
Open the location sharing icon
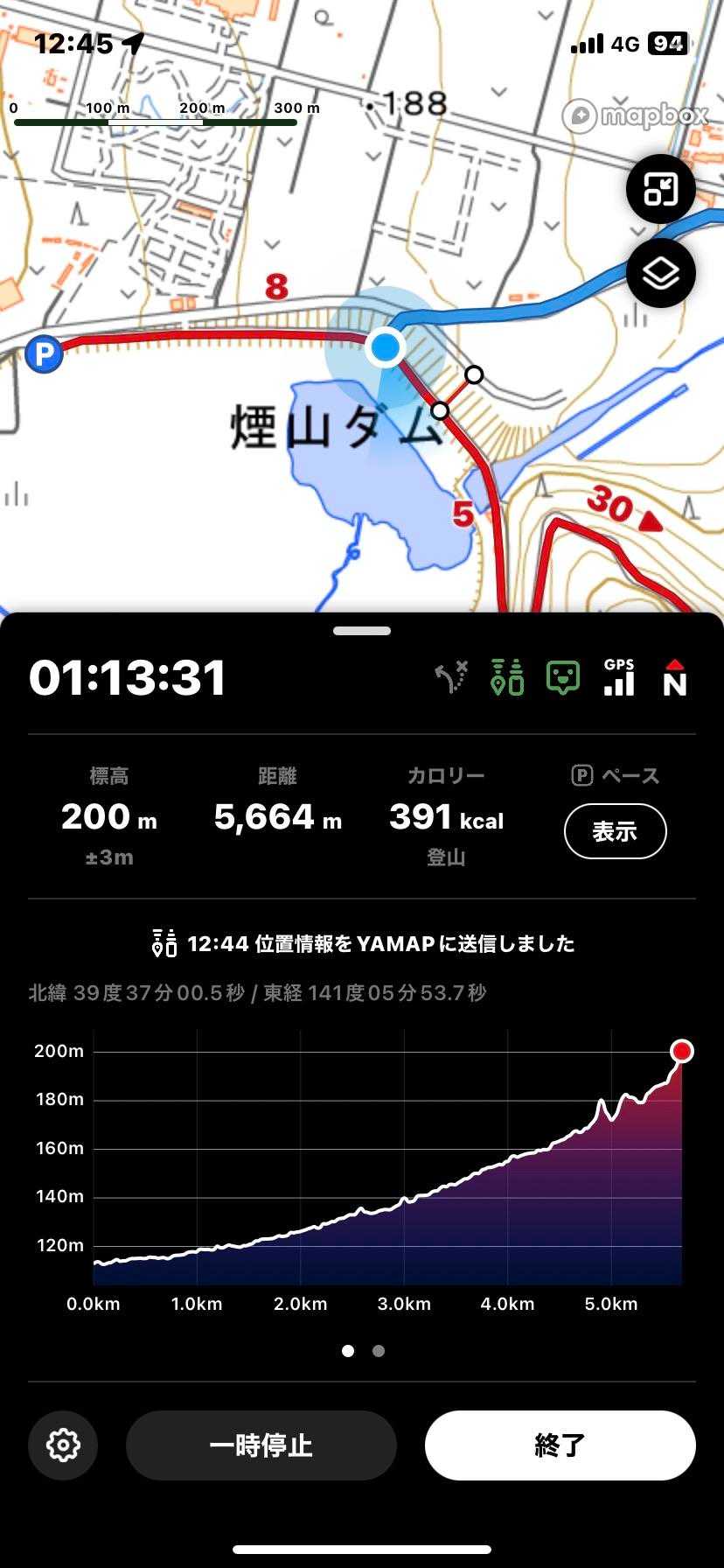(x=507, y=678)
